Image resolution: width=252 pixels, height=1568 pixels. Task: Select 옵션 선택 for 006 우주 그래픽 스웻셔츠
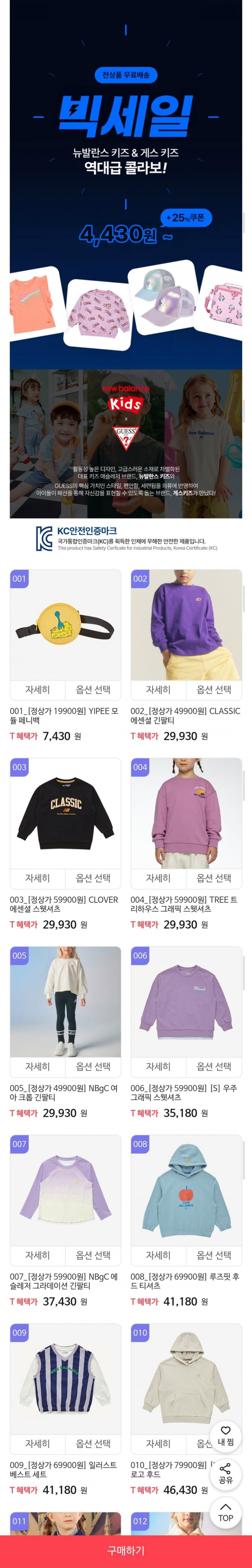214,1066
